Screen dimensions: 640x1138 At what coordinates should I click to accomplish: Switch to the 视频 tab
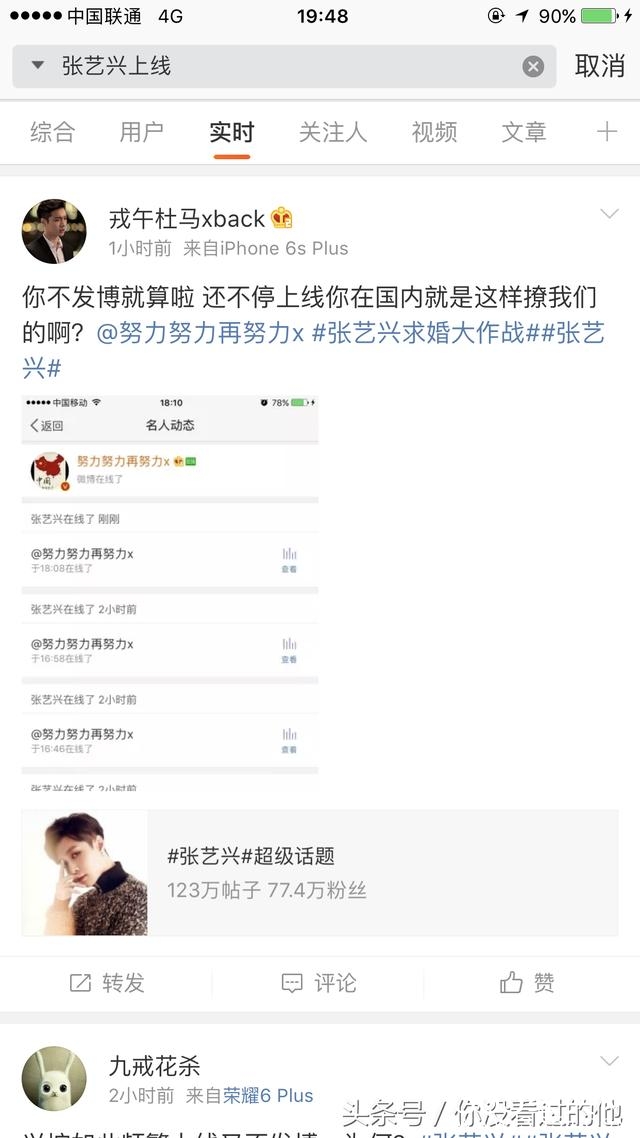434,132
